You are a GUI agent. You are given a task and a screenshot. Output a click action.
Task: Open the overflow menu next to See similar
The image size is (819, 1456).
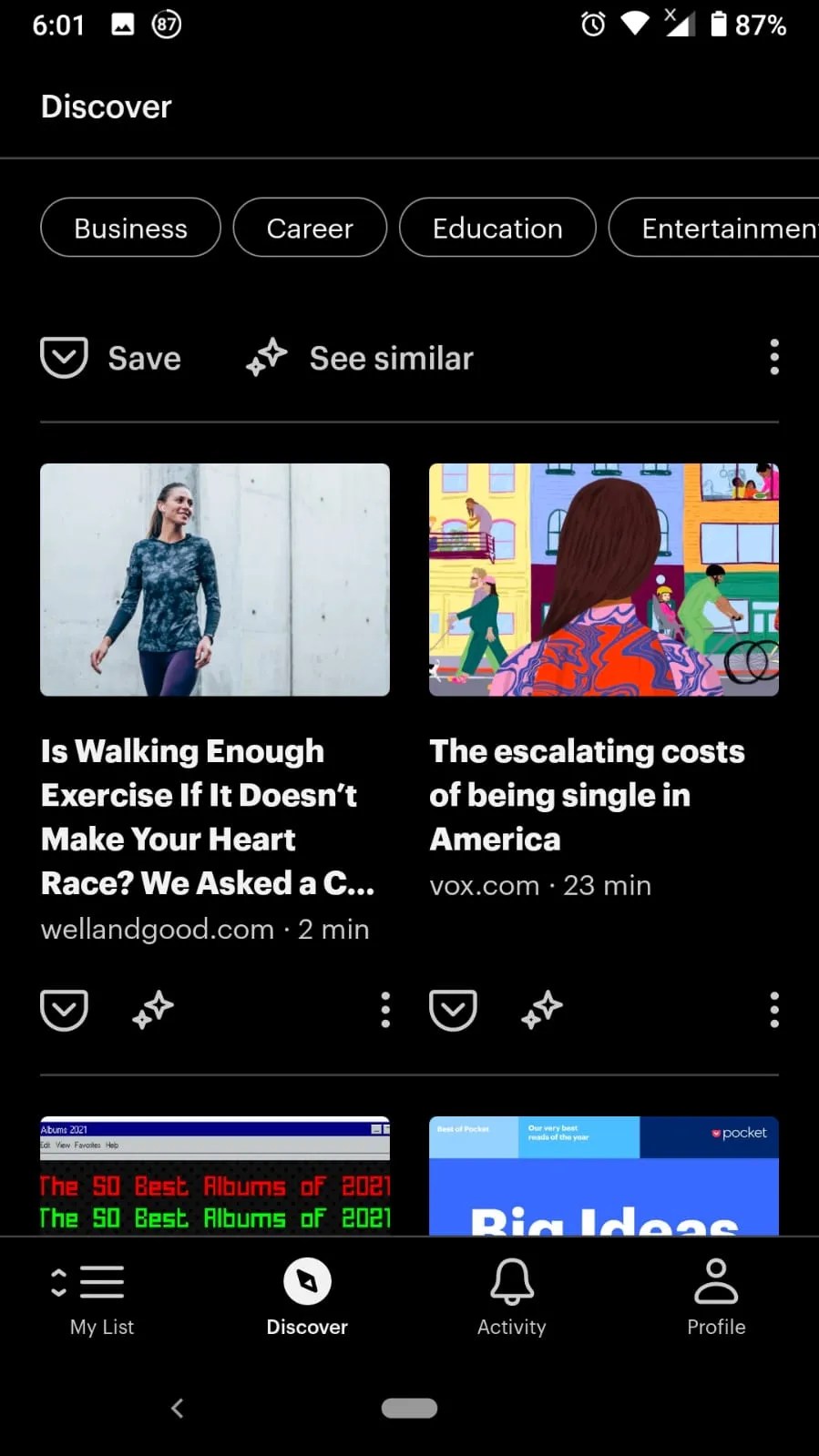coord(773,357)
